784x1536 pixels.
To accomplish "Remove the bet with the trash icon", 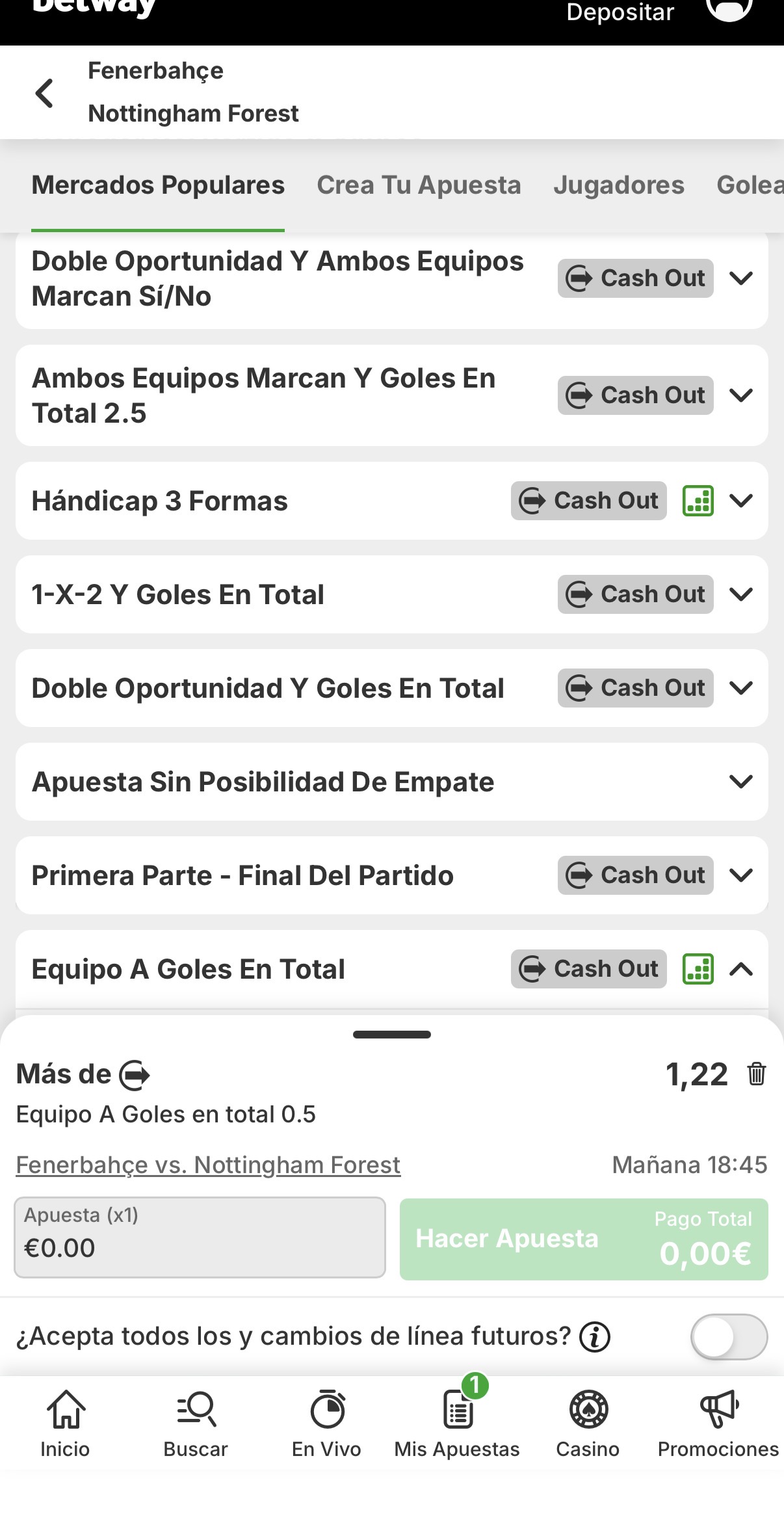I will (756, 1074).
